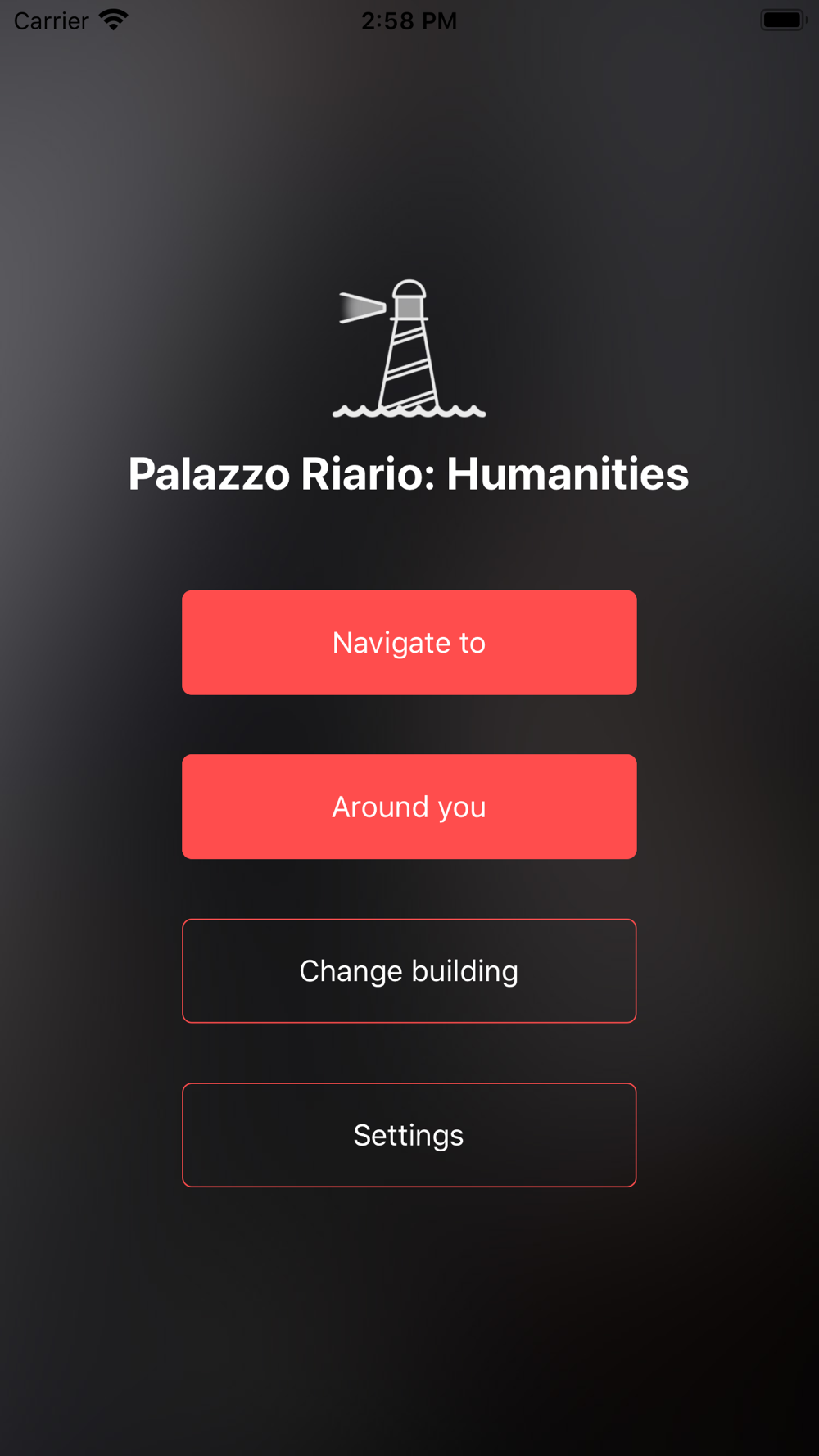The height and width of the screenshot is (1456, 819).
Task: Select Change building
Action: [409, 971]
